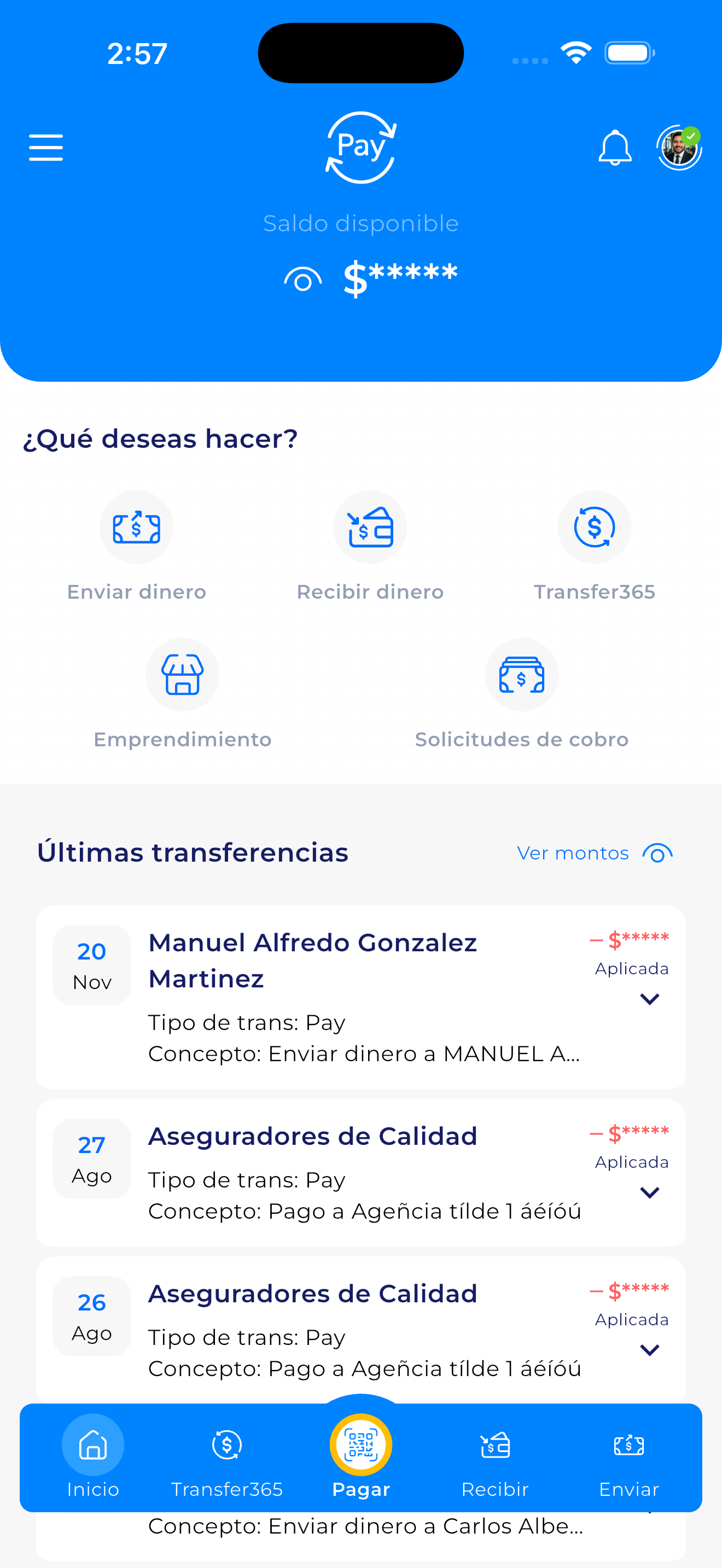Screen dimensions: 722x1568
Task: Go to Emprendimiento
Action: click(x=182, y=675)
